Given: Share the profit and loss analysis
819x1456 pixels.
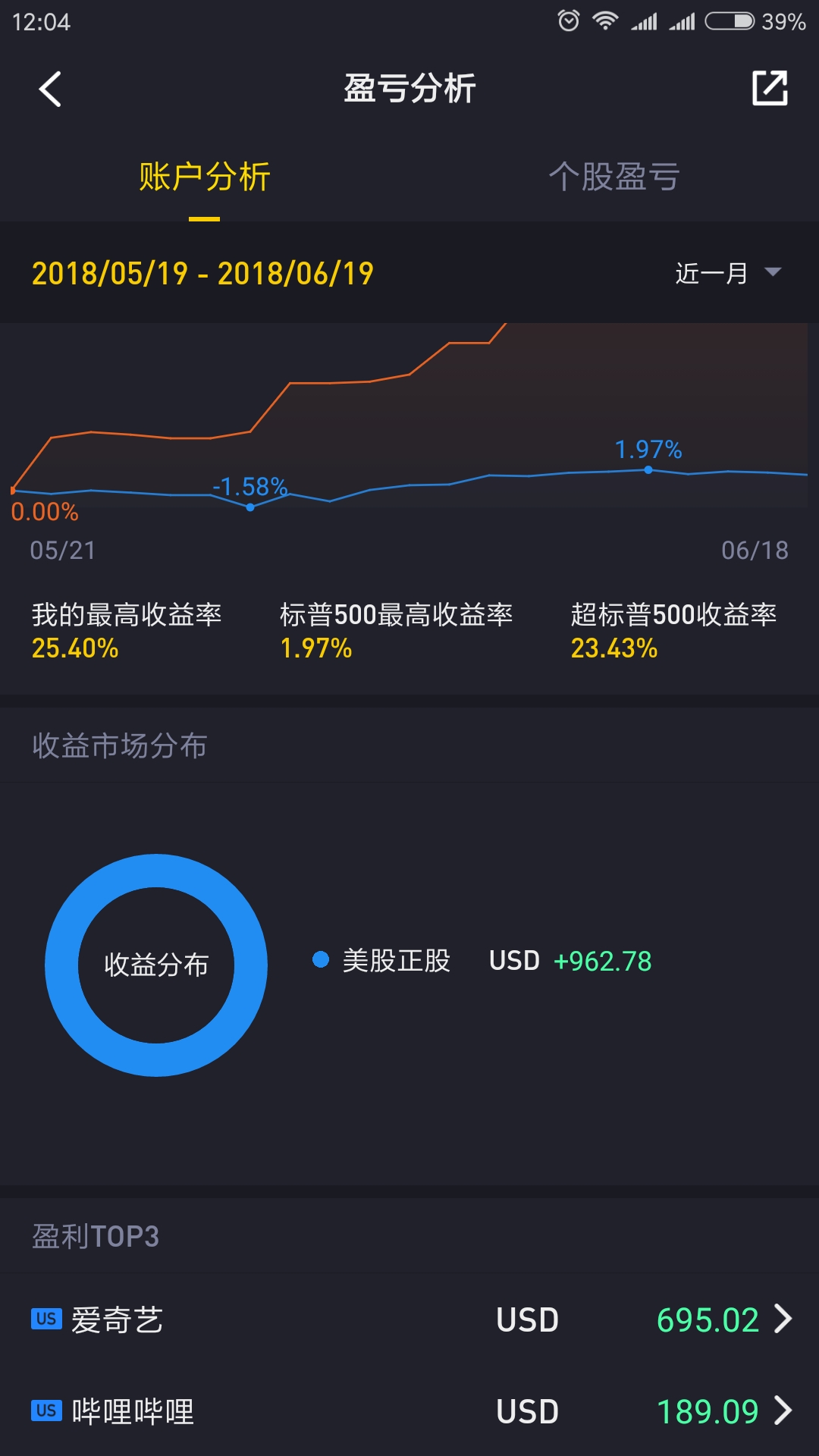Looking at the screenshot, I should [769, 89].
